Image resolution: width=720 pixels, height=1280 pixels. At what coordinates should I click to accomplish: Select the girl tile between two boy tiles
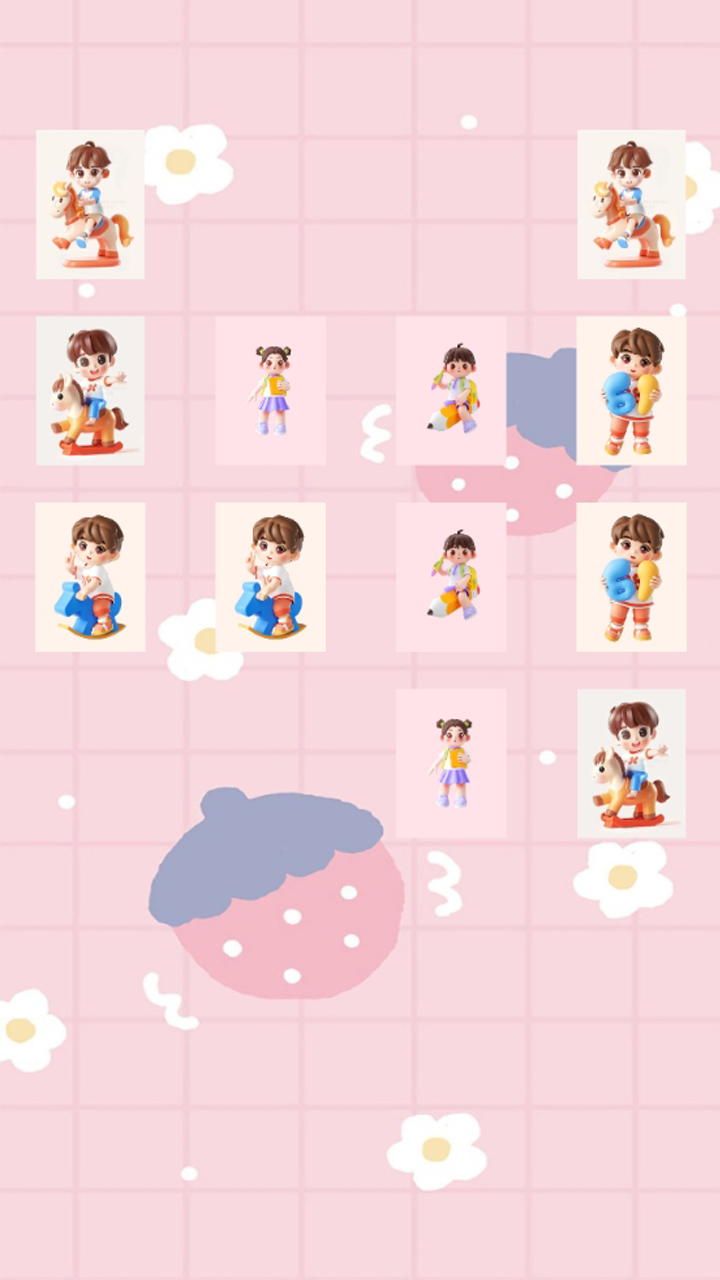point(270,391)
